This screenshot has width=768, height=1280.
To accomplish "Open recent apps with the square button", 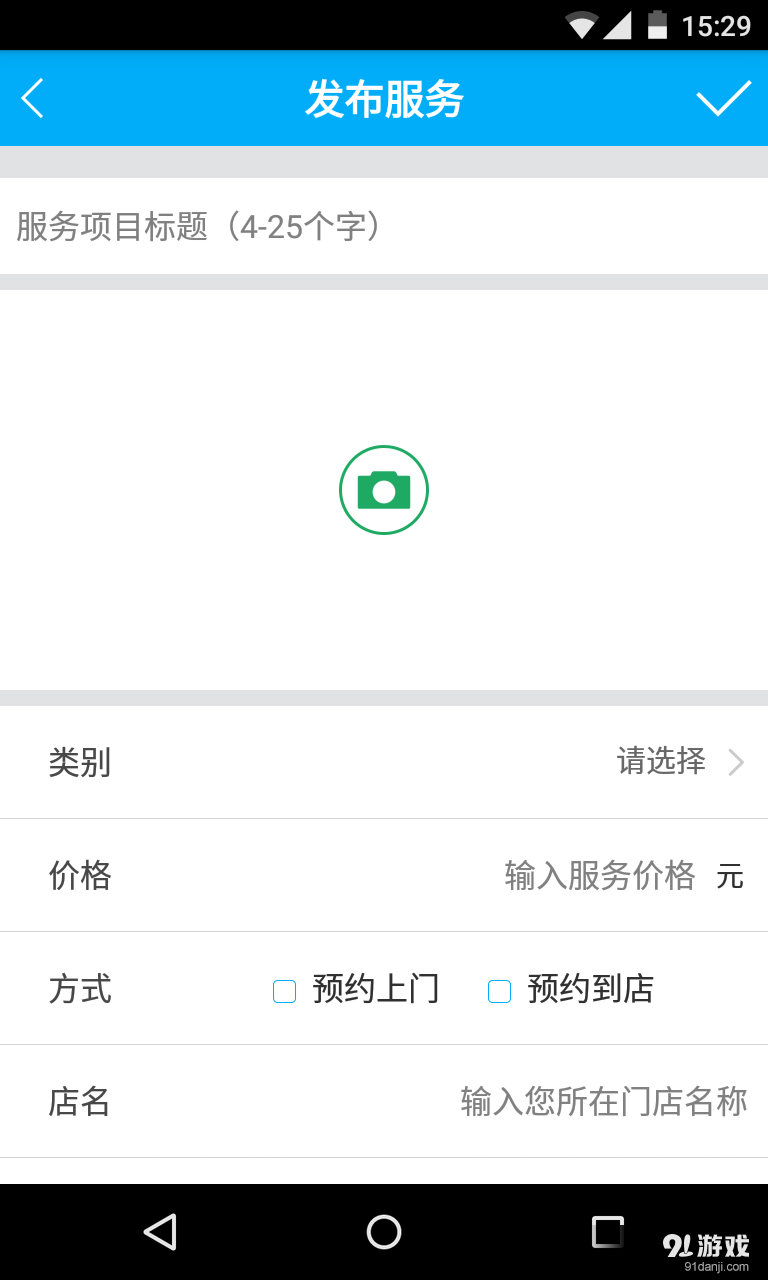I will pyautogui.click(x=606, y=1231).
